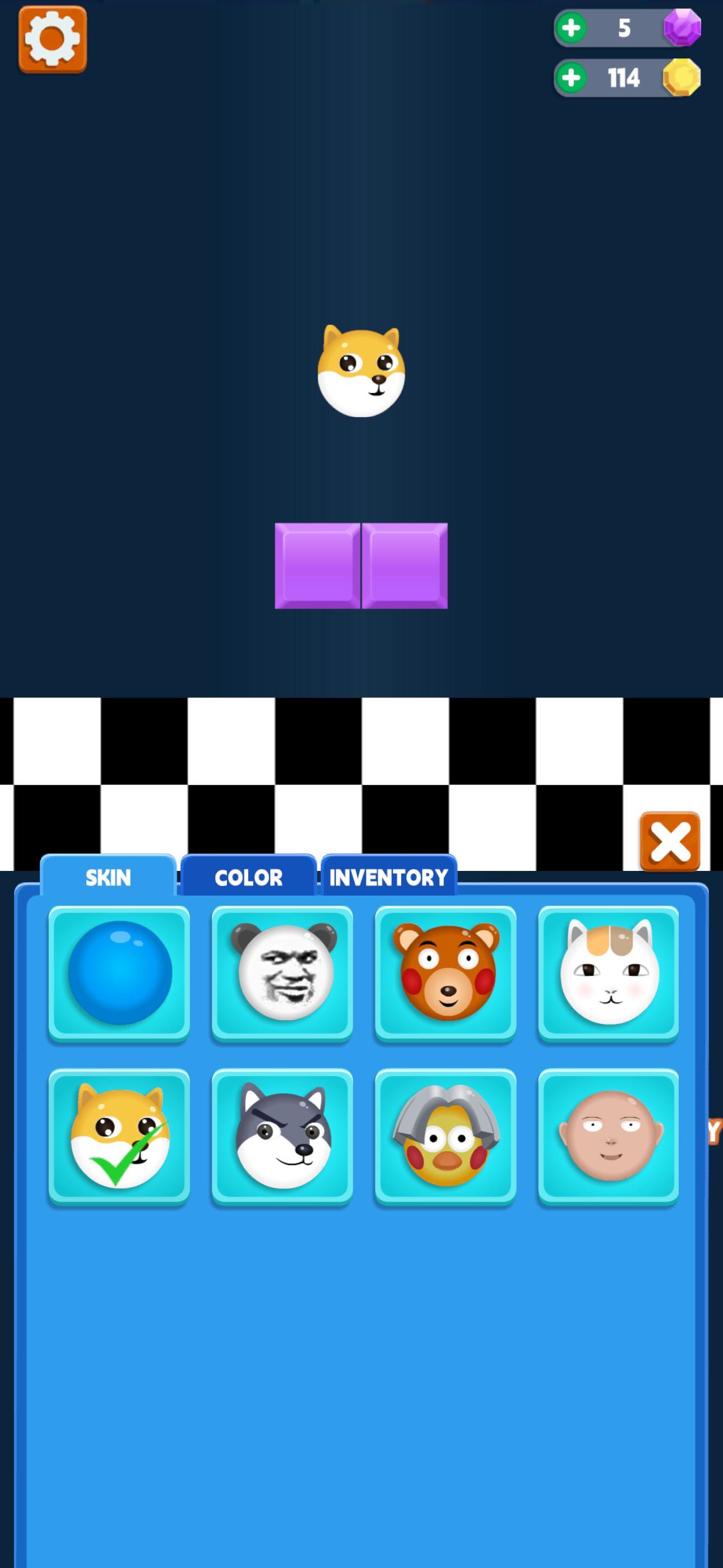723x1568 pixels.
Task: Open the settings gear
Action: coord(52,40)
